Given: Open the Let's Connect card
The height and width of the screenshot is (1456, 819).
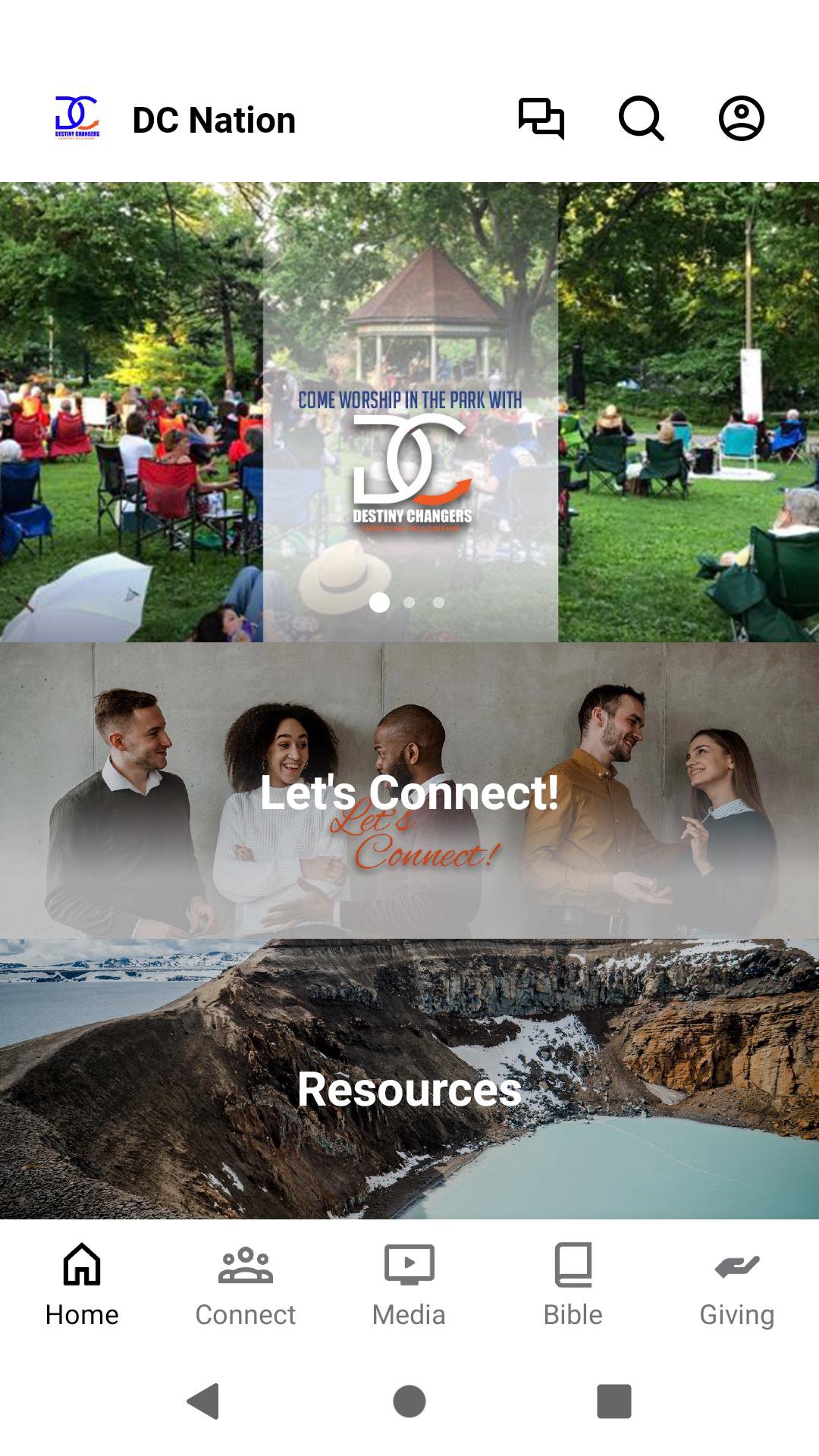Looking at the screenshot, I should tap(409, 791).
